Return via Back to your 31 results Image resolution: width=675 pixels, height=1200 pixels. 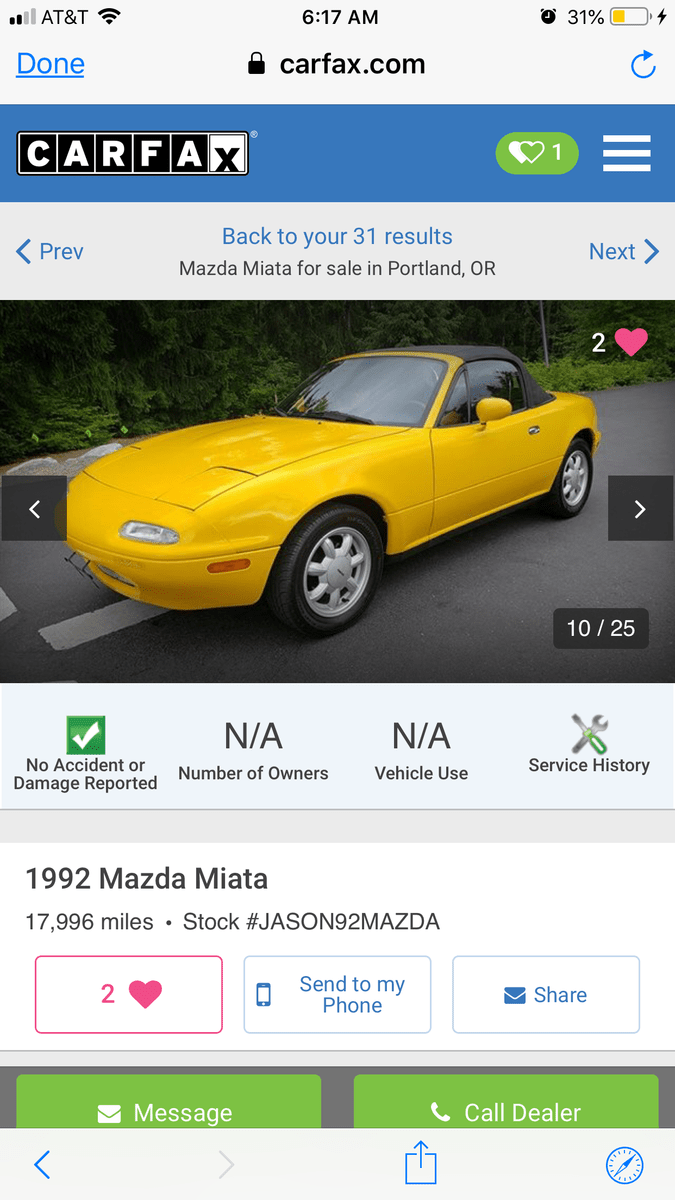[x=337, y=237]
